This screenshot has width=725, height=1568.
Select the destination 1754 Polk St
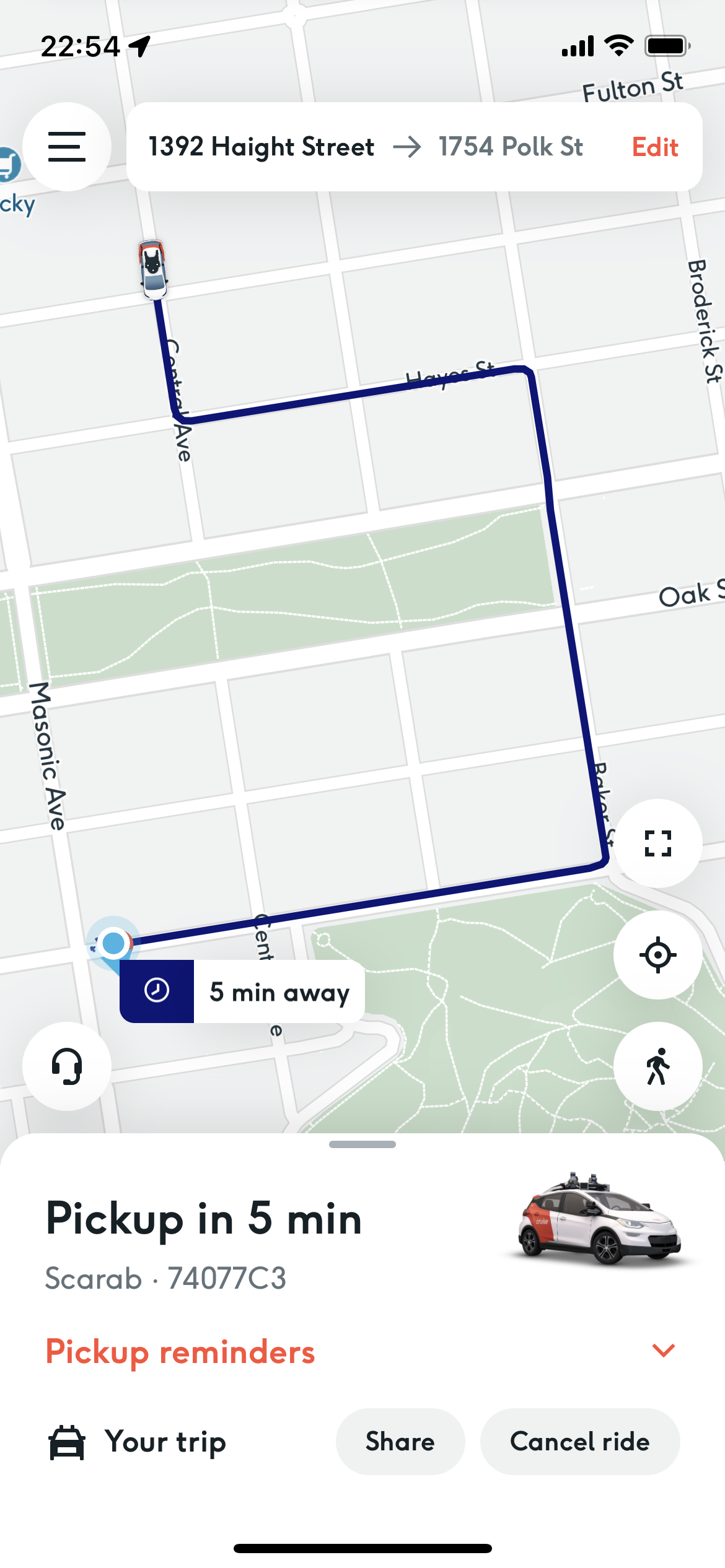click(x=511, y=147)
